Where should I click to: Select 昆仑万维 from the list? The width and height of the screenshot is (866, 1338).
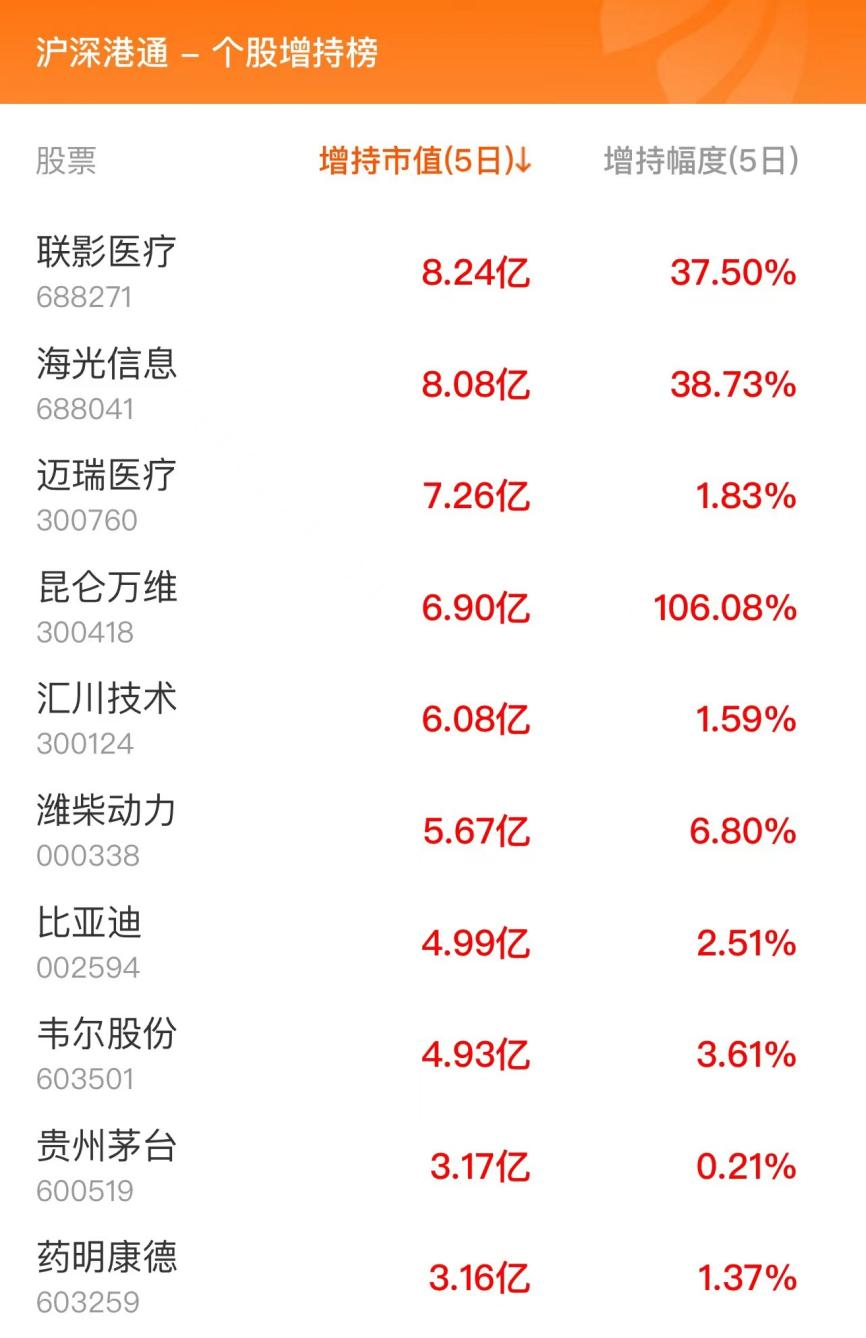(104, 589)
